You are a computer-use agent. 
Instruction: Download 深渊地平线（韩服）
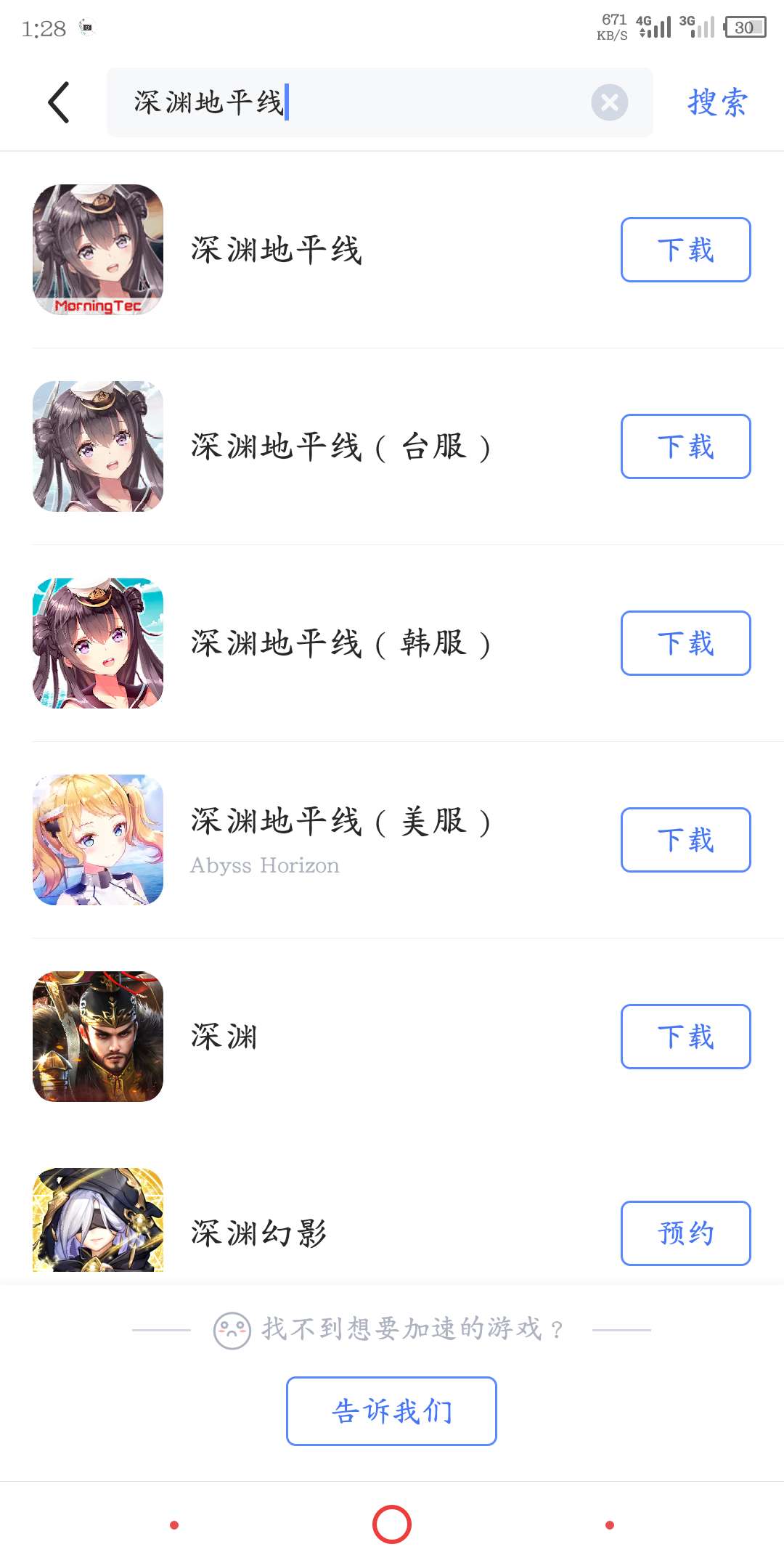[685, 643]
